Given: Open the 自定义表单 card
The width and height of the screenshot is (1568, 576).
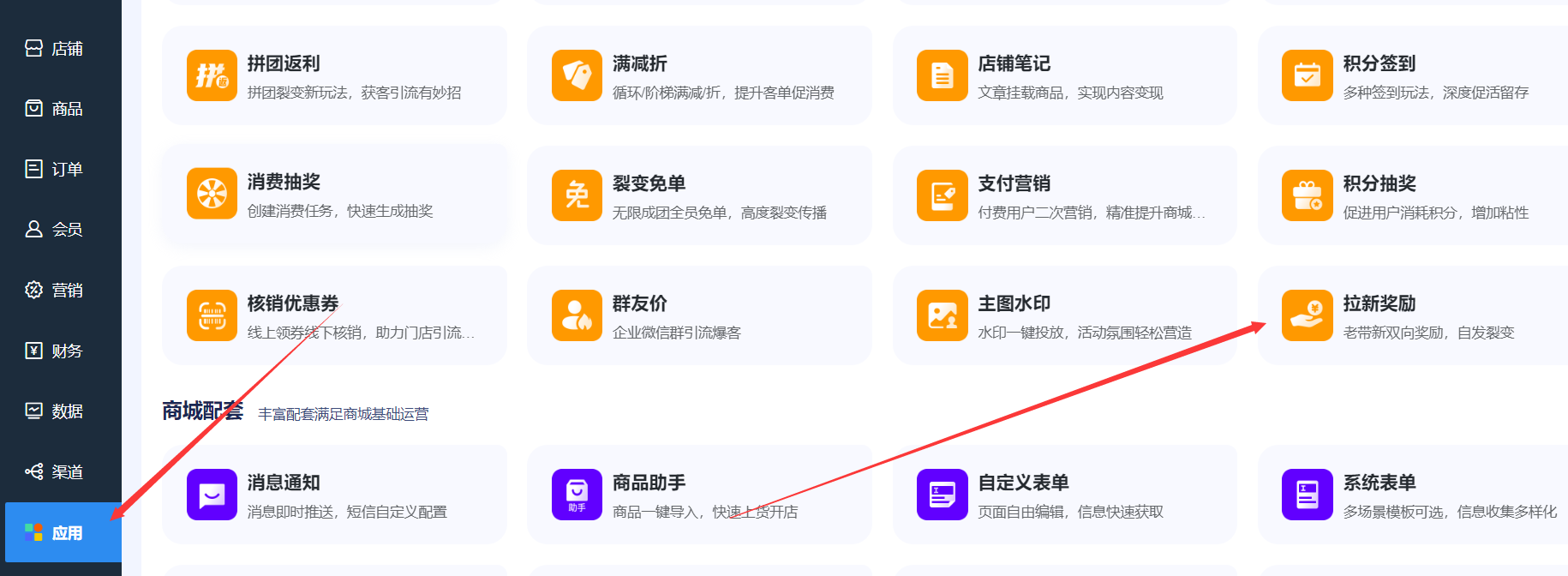Looking at the screenshot, I should (1064, 495).
